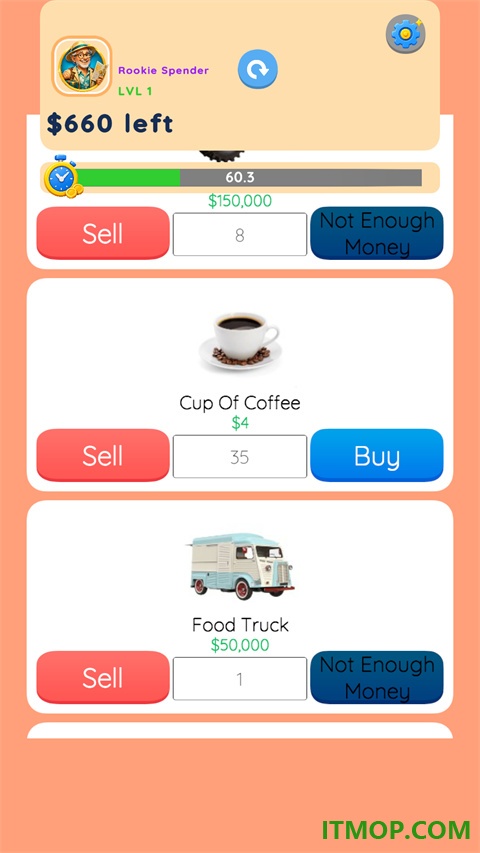
Task: Tap the blue refresh arrow button
Action: [x=257, y=69]
